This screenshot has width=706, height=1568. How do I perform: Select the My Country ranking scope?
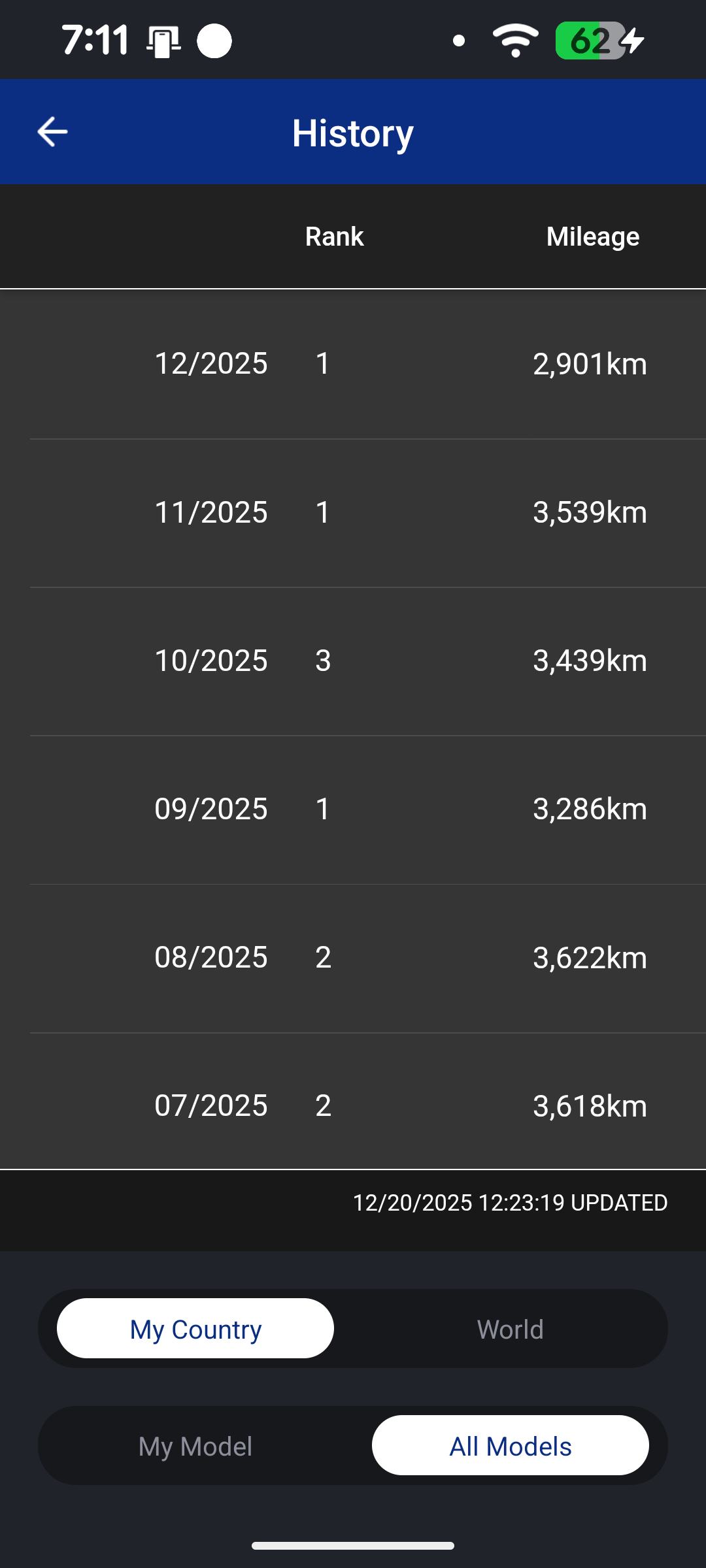[195, 1329]
